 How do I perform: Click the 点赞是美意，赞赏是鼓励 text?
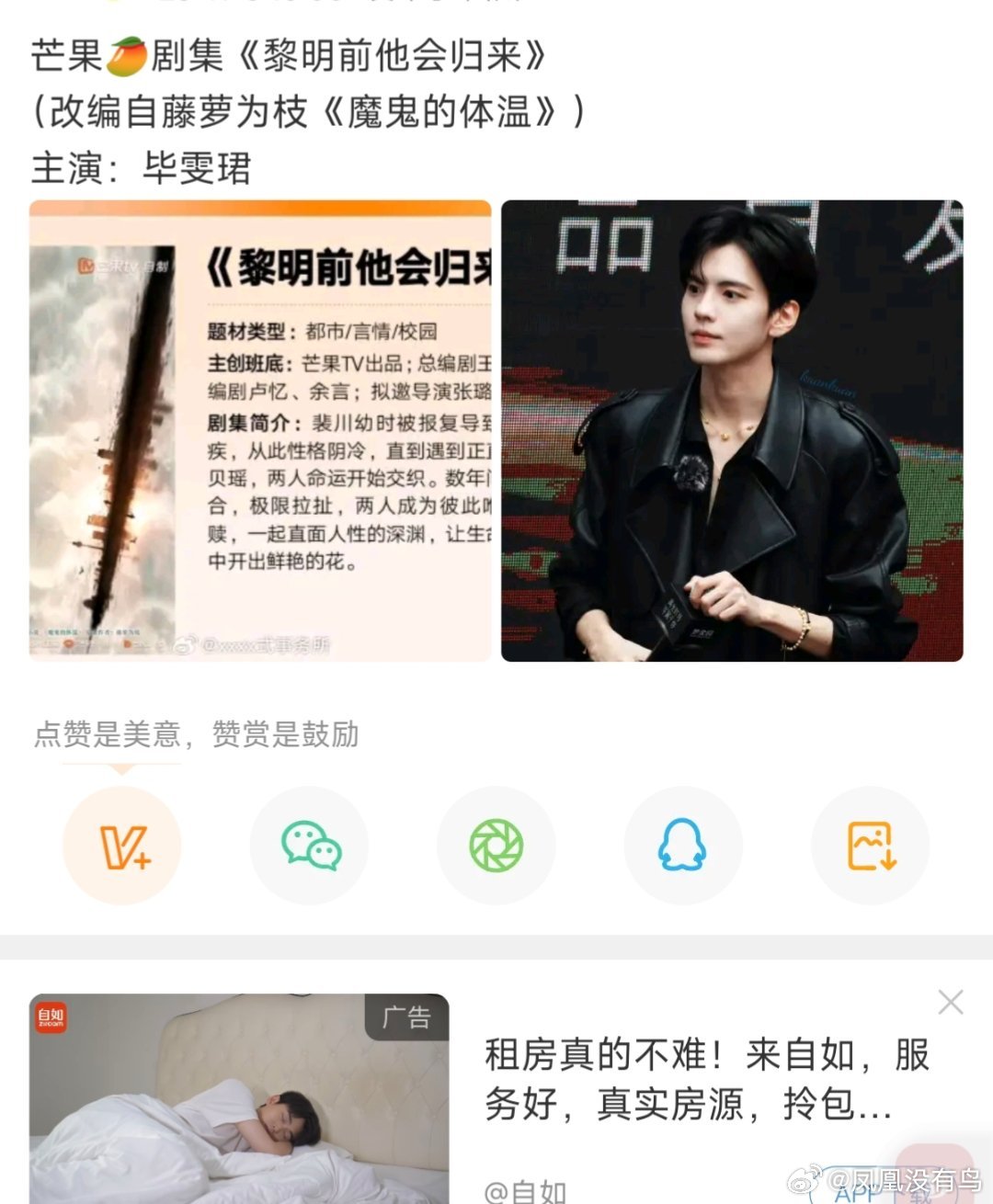click(x=197, y=735)
